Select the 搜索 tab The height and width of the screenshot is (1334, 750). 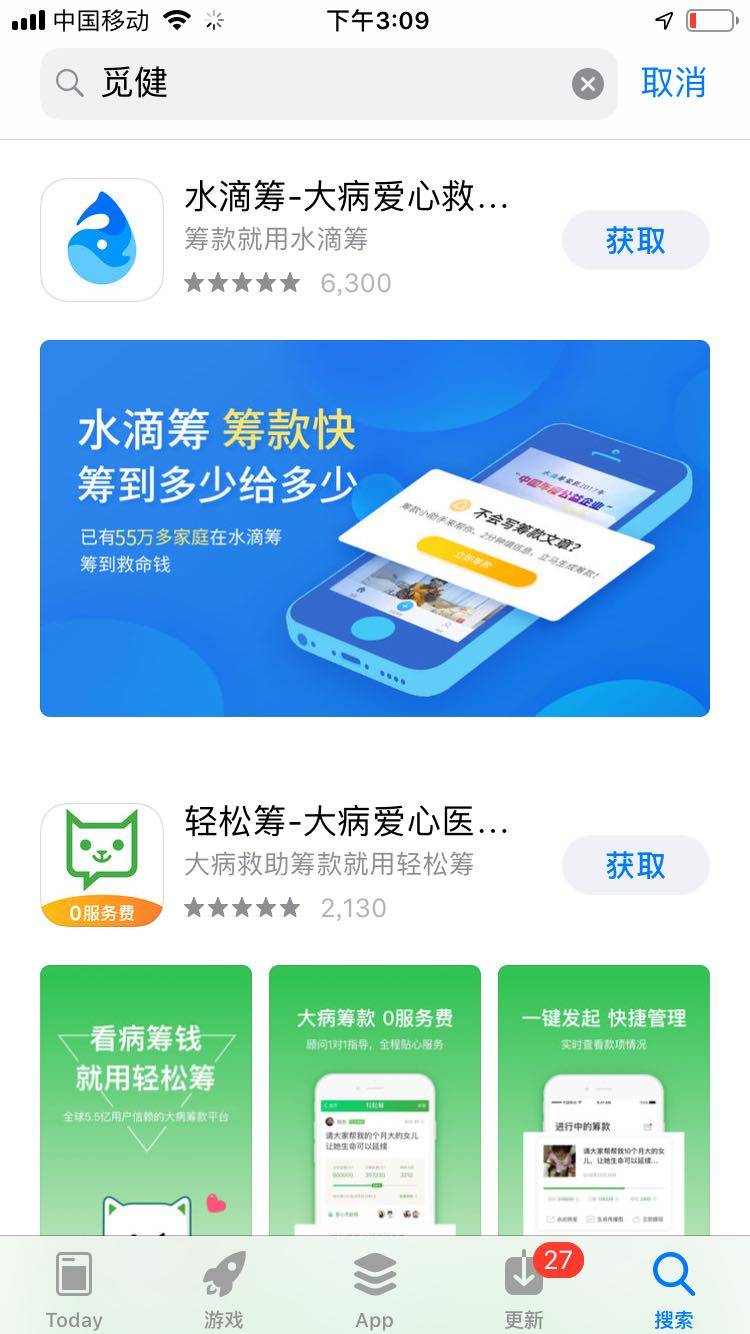[x=674, y=1290]
